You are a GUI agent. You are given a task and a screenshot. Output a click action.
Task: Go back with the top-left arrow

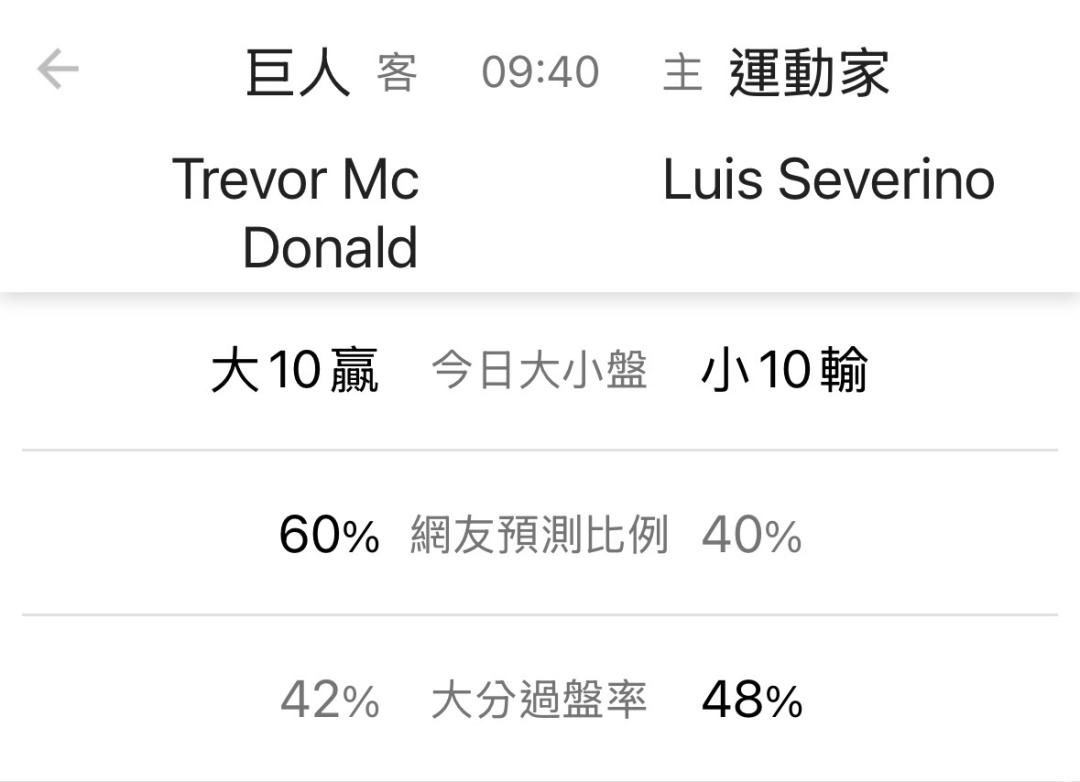[x=58, y=69]
